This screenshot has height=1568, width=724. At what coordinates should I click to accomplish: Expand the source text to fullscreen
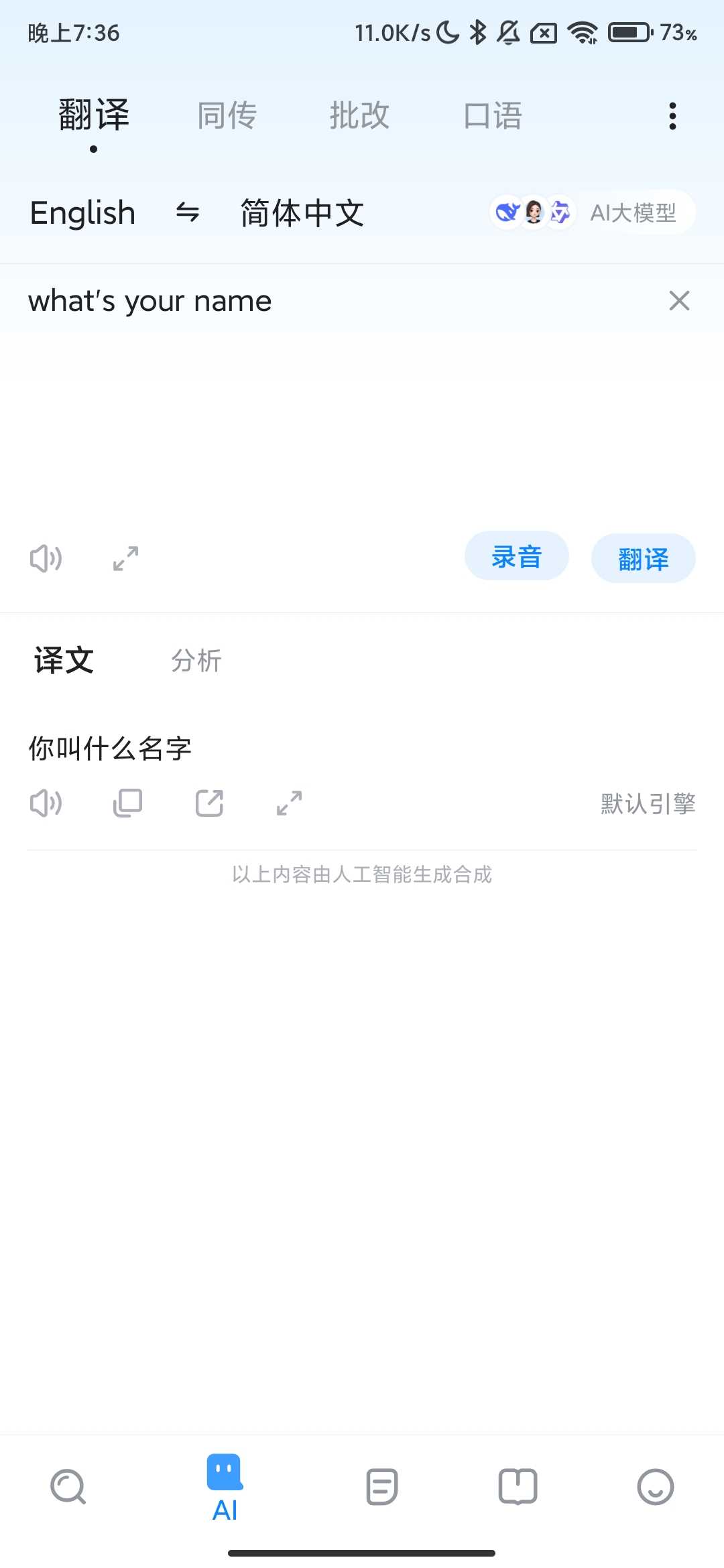[125, 558]
